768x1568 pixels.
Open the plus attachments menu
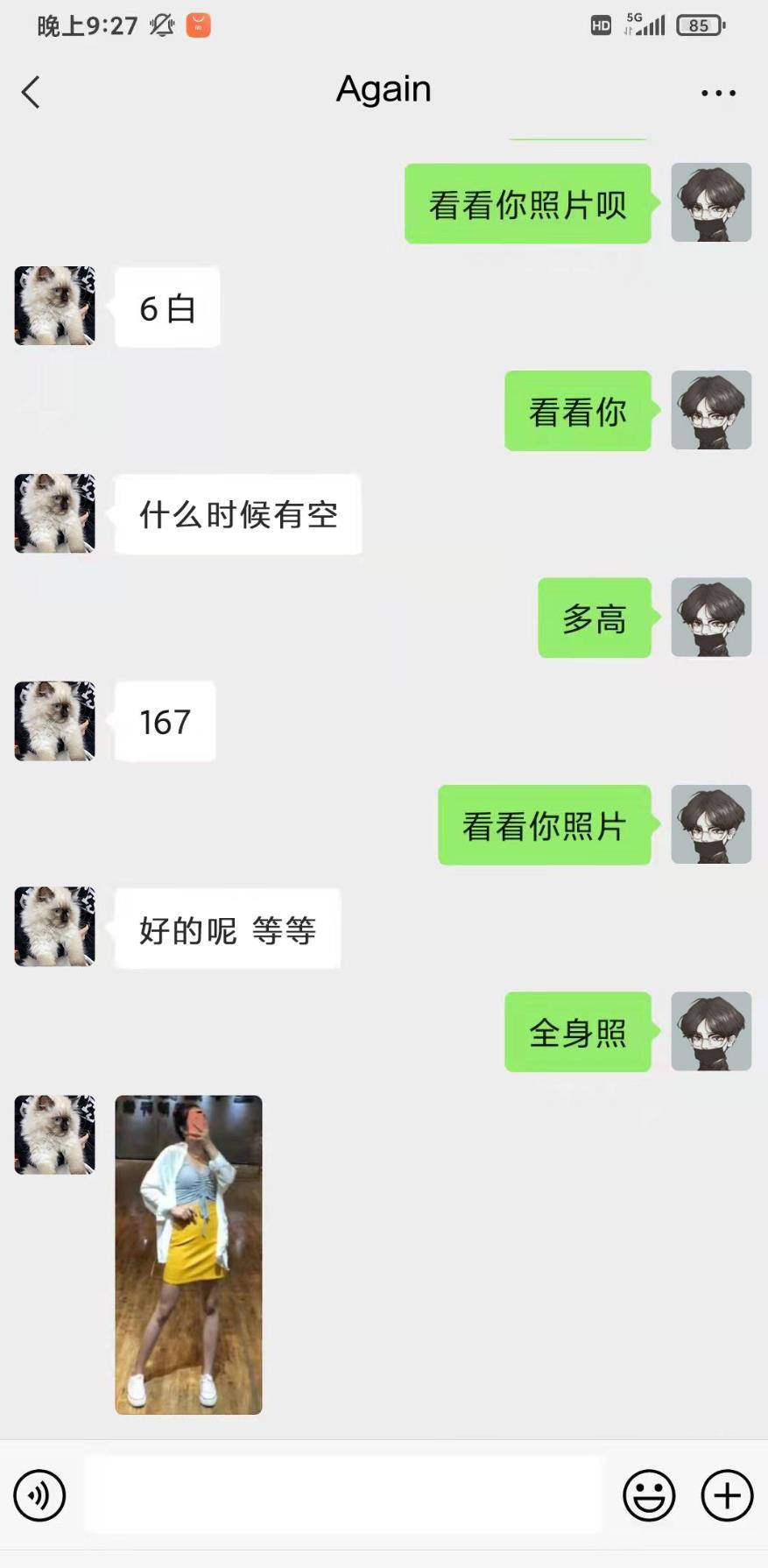(727, 1495)
